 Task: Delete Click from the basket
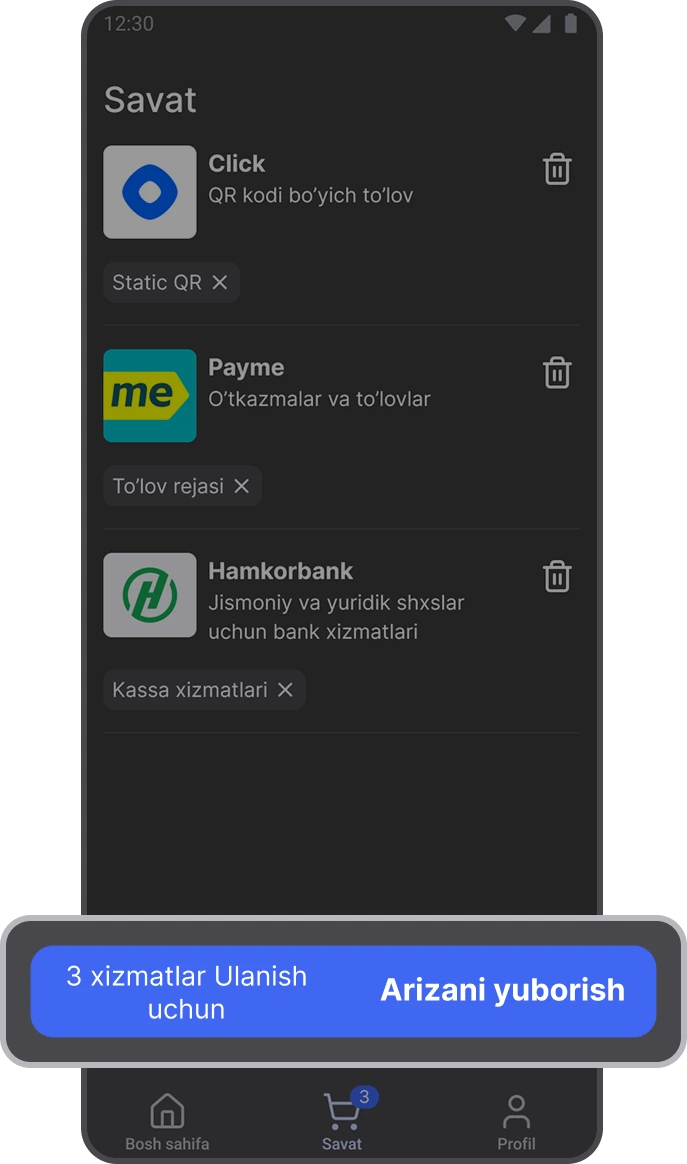[557, 169]
